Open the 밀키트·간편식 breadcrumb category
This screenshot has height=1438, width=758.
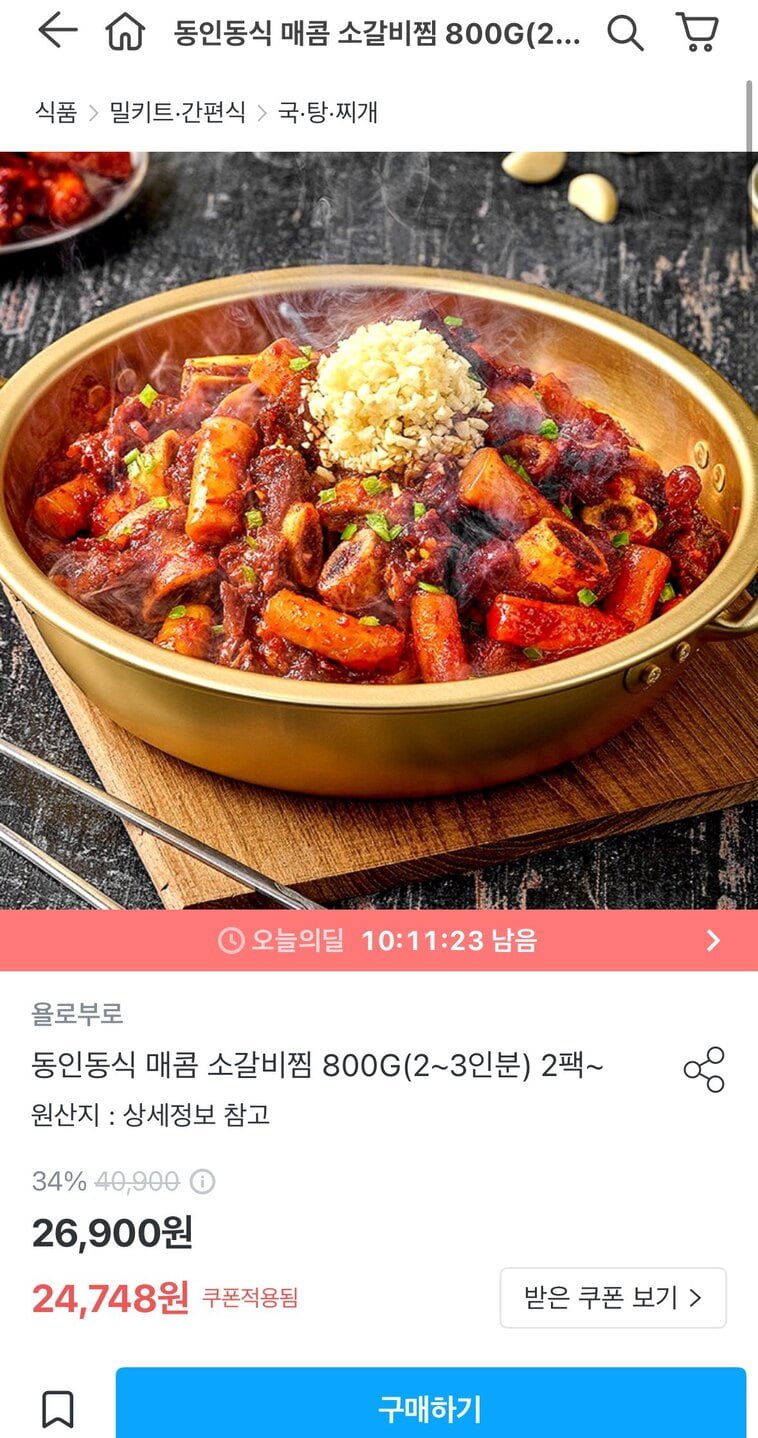click(178, 112)
